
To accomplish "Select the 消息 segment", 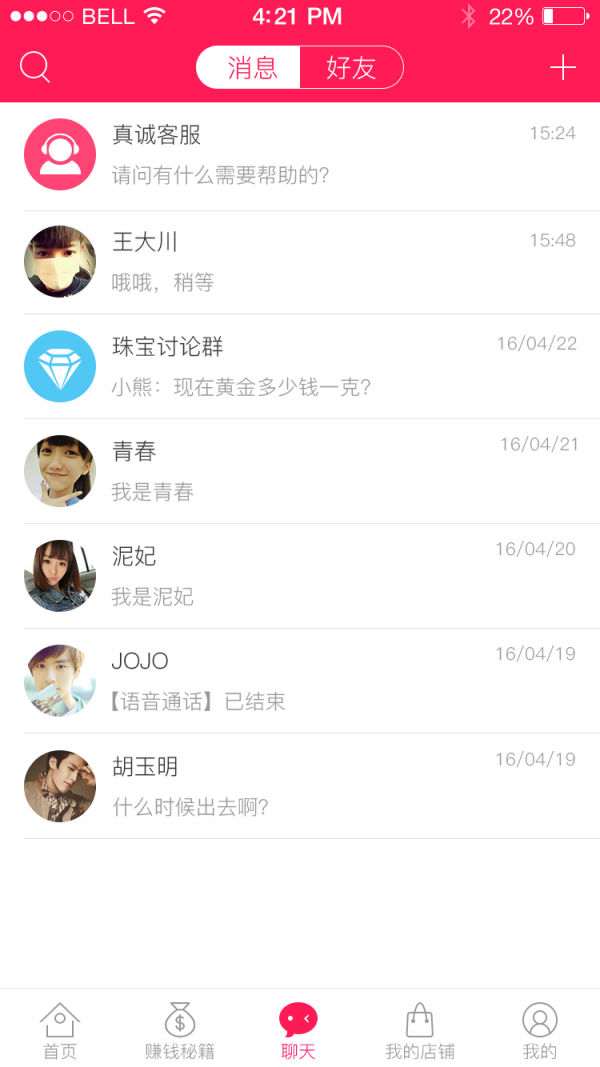I will tap(250, 68).
